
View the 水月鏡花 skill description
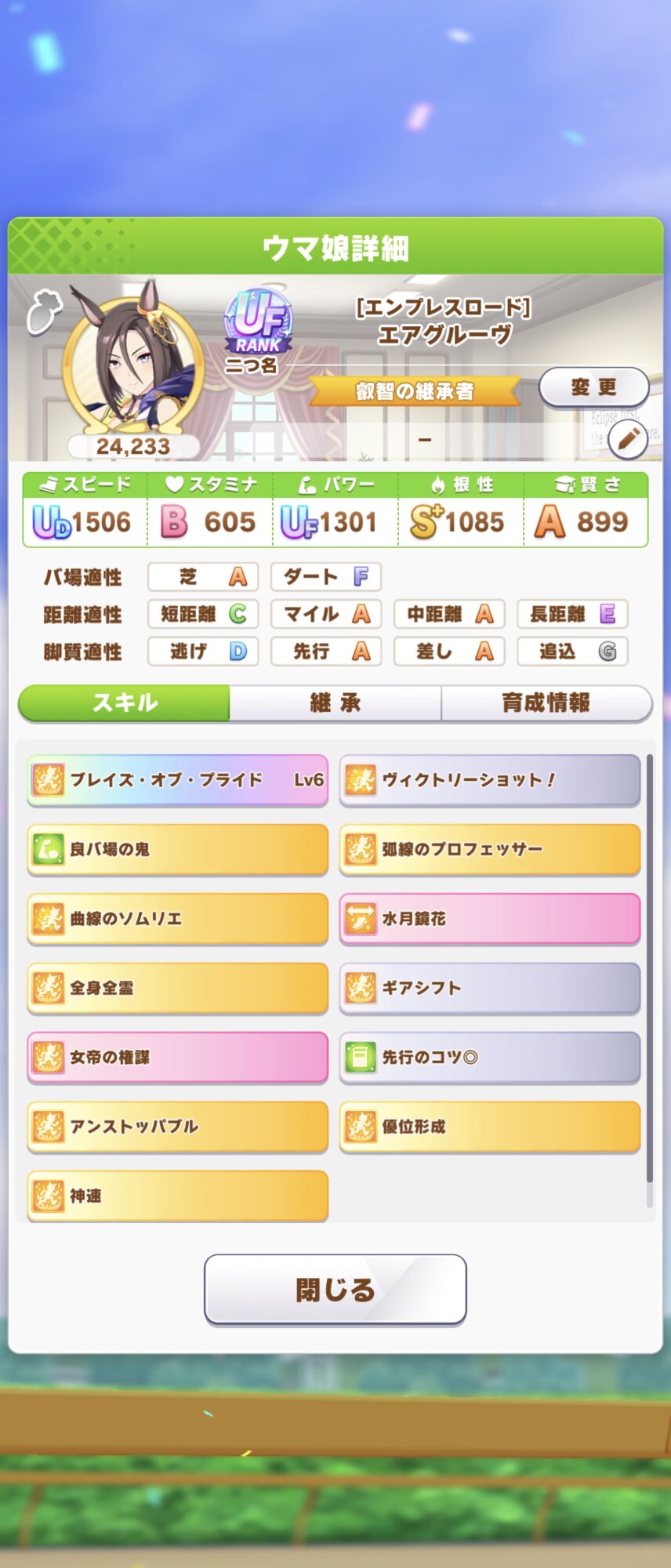click(490, 919)
